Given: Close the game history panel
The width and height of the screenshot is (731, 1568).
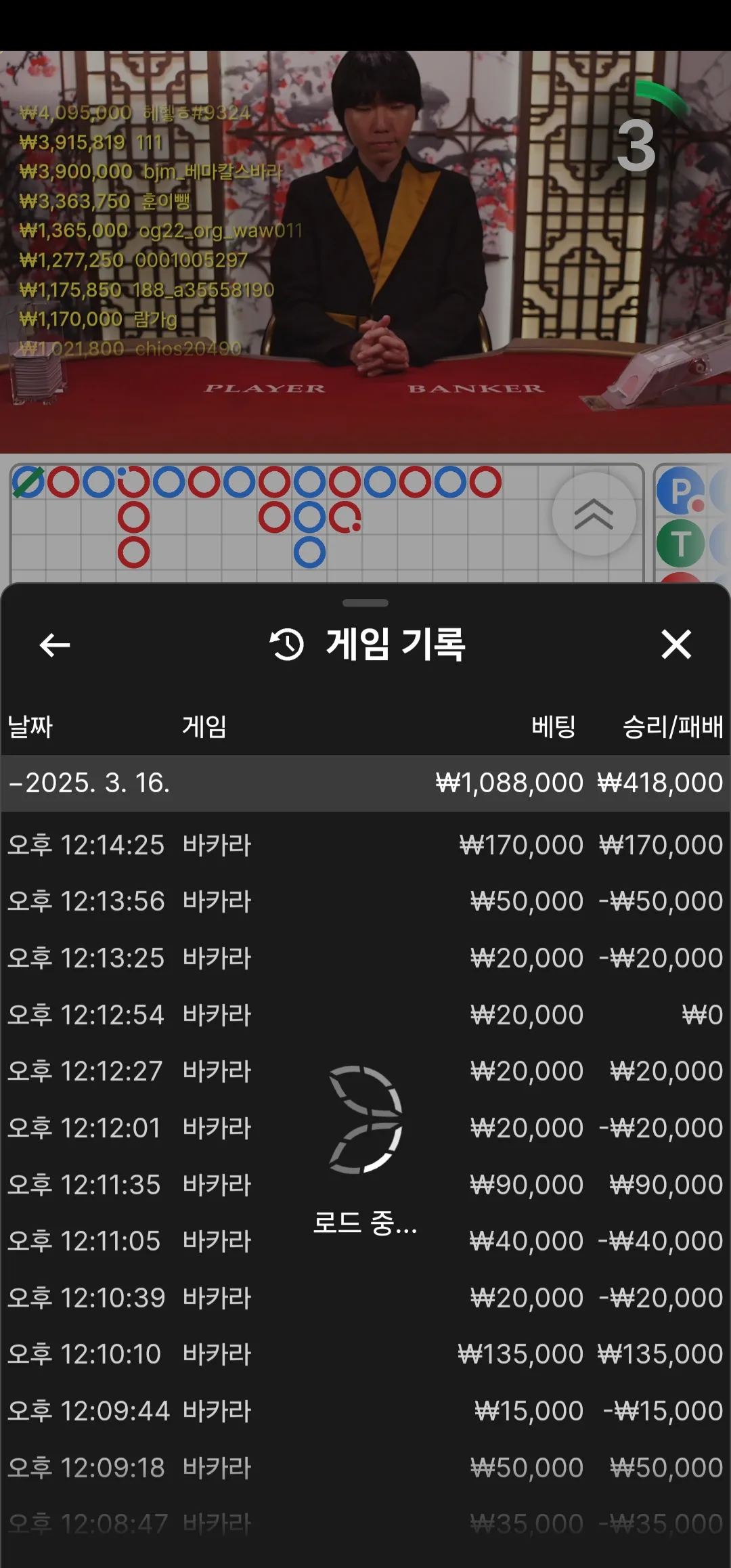Looking at the screenshot, I should click(676, 644).
